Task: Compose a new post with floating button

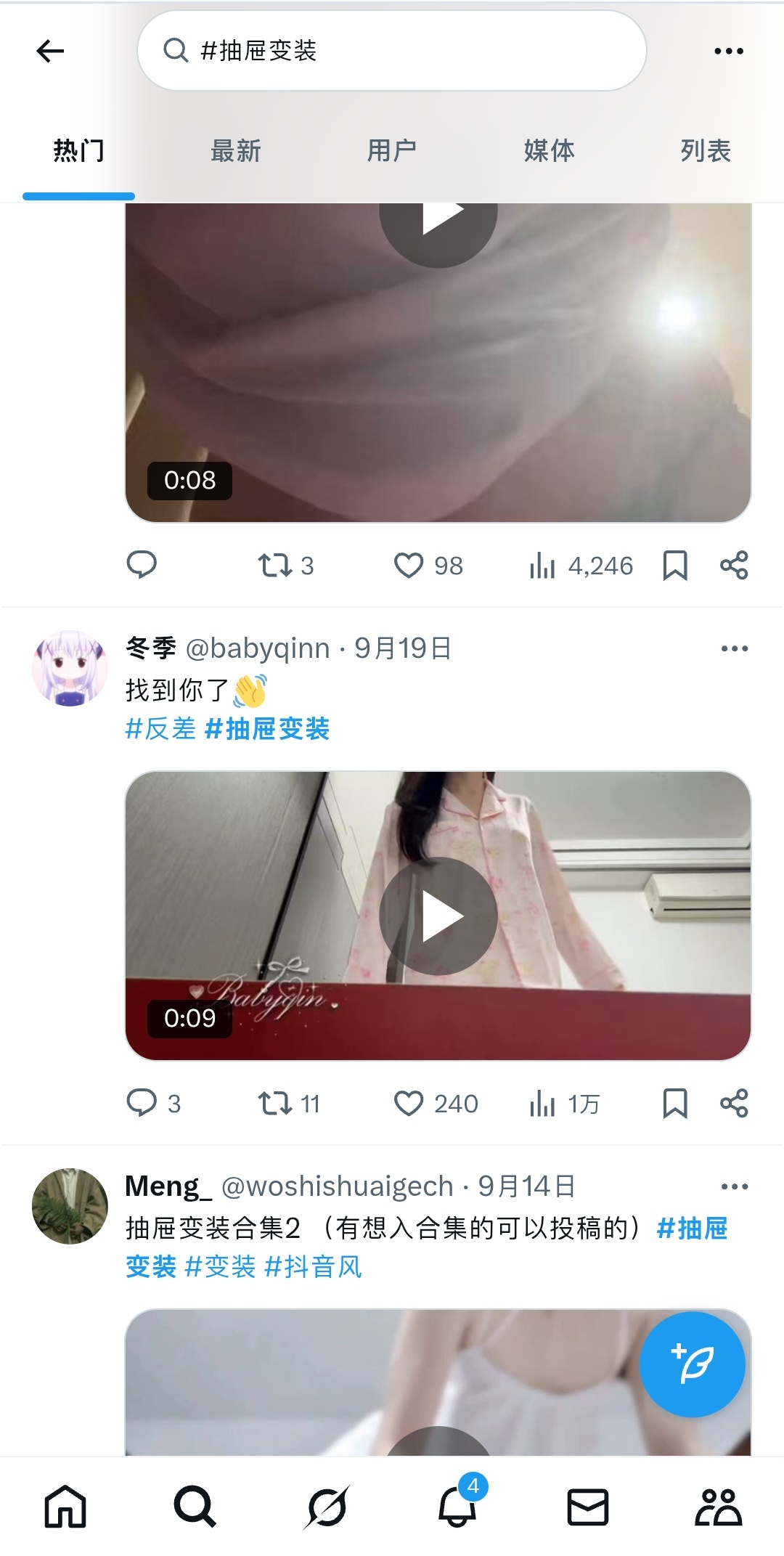Action: (x=692, y=1364)
